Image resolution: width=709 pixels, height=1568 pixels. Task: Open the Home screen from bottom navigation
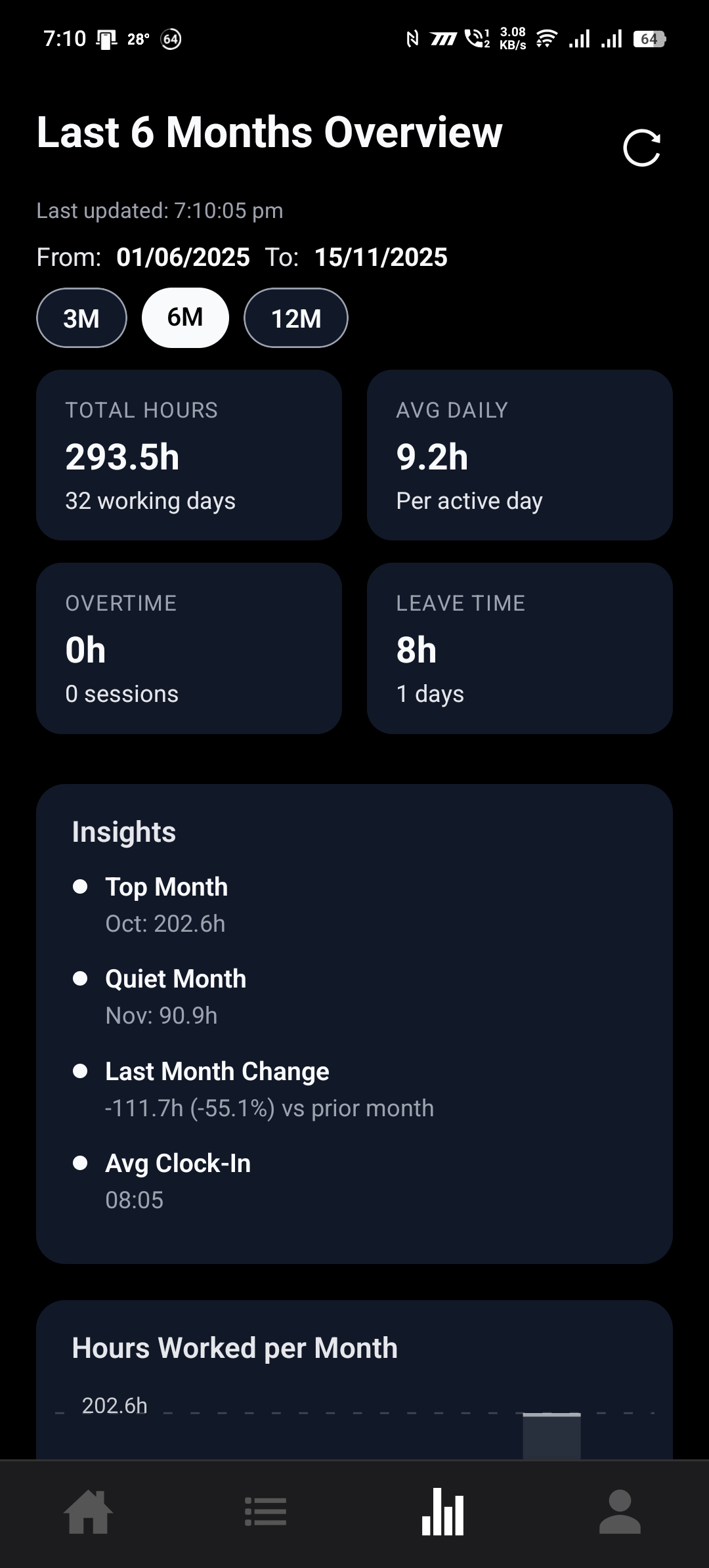pyautogui.click(x=90, y=1512)
